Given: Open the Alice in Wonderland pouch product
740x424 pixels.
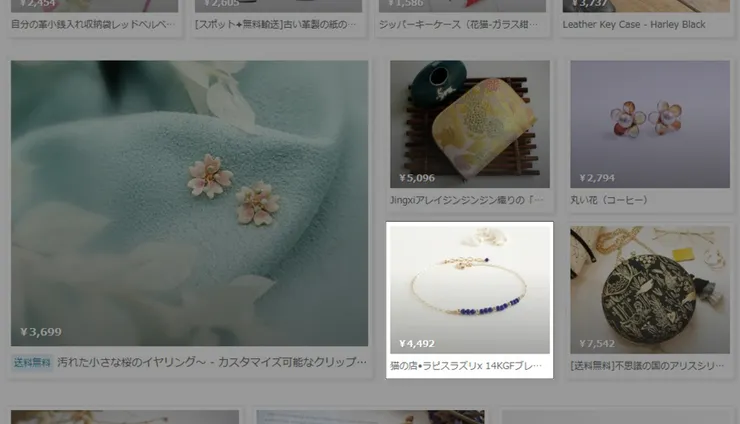Looking at the screenshot, I should 649,290.
